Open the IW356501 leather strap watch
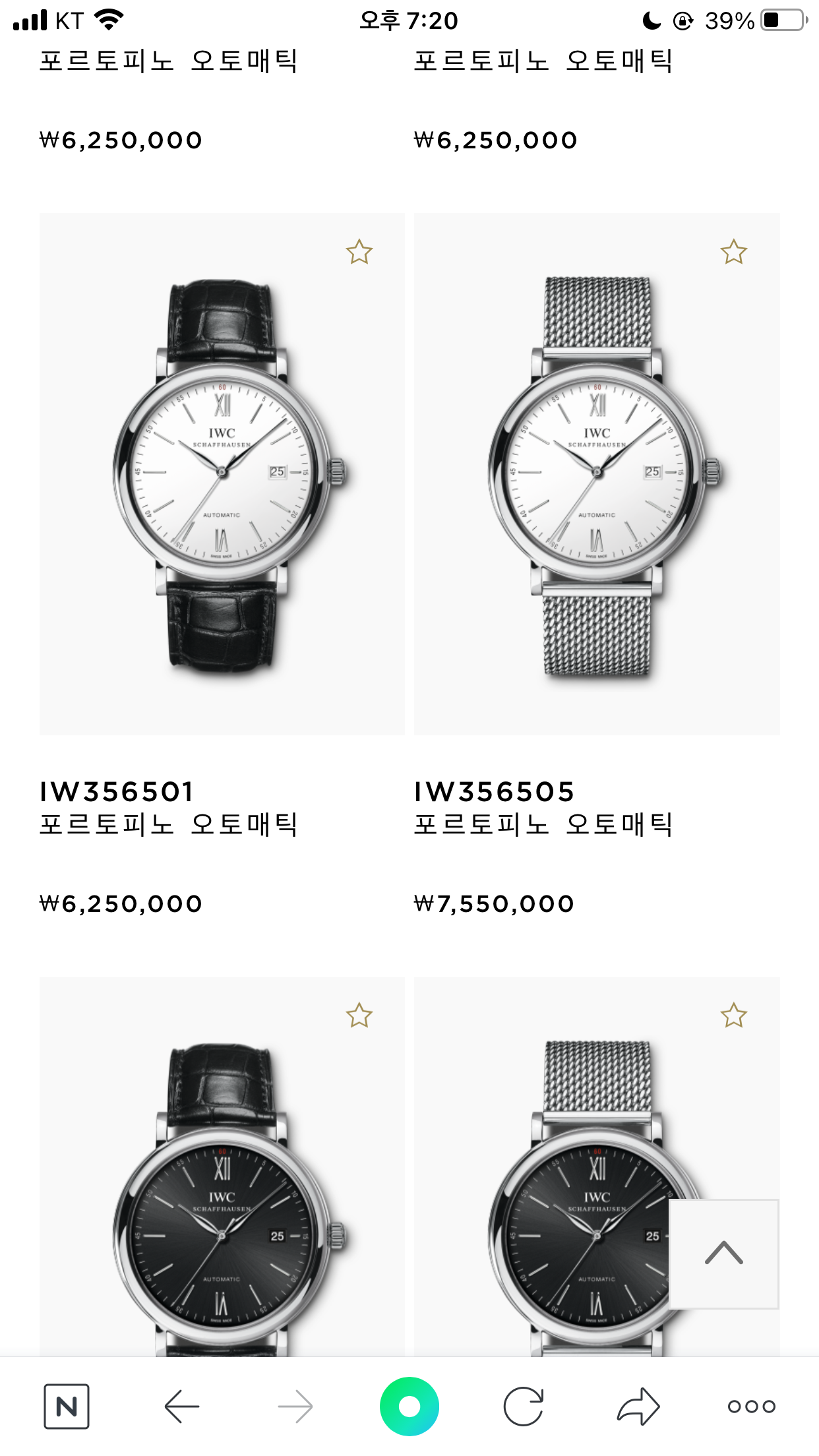 tap(222, 473)
